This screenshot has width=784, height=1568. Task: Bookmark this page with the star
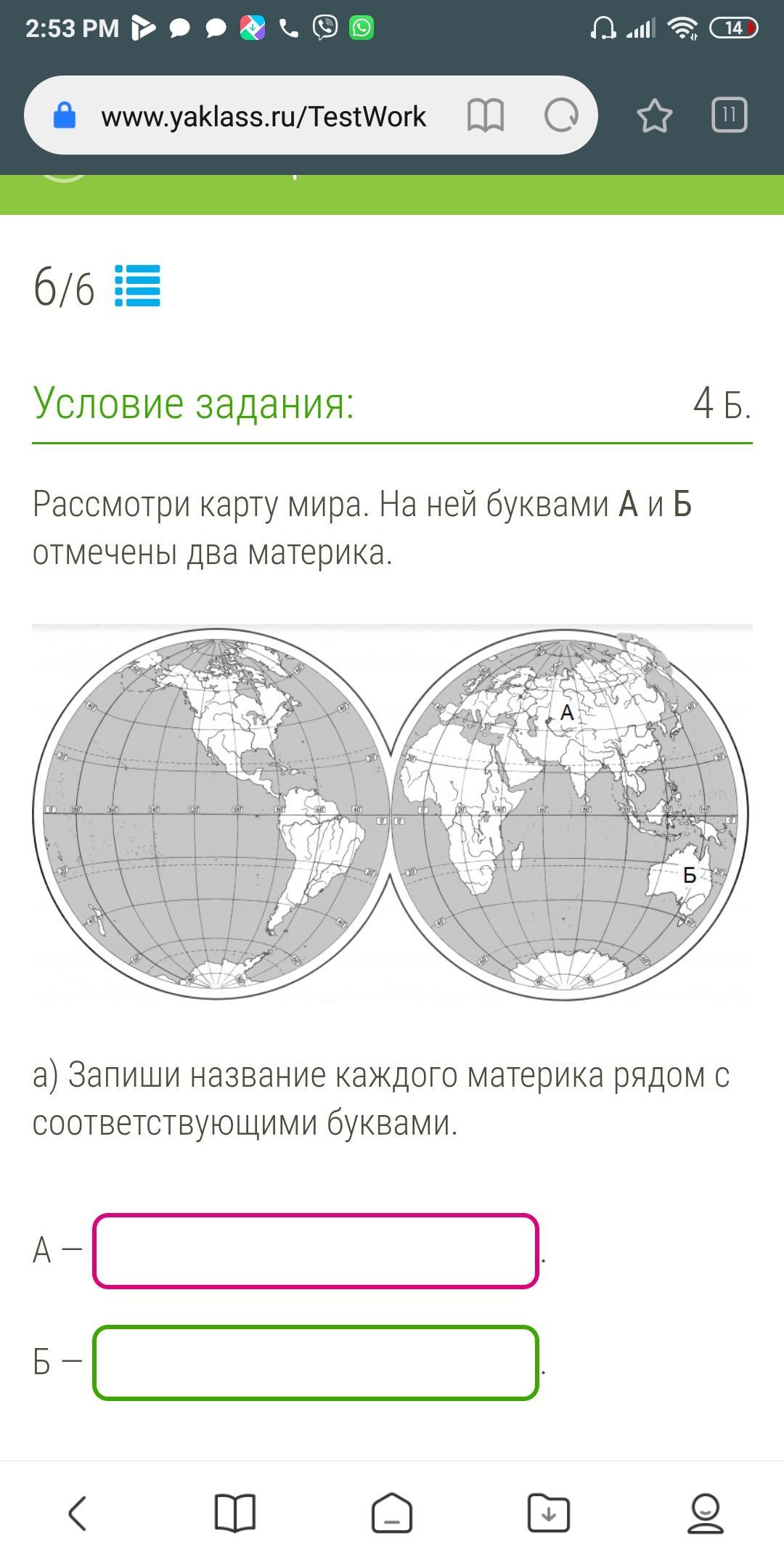coord(654,115)
